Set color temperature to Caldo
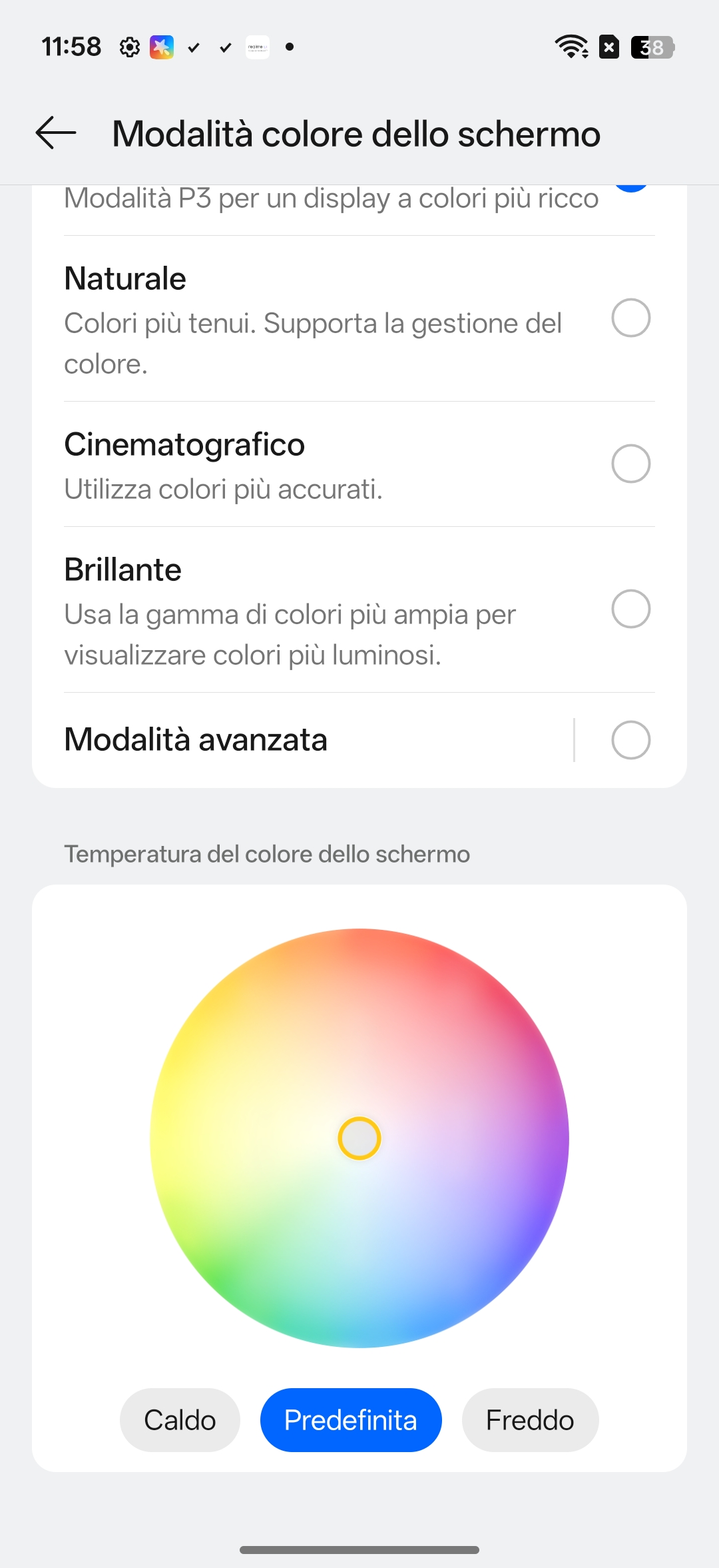Viewport: 719px width, 1568px height. (180, 1420)
